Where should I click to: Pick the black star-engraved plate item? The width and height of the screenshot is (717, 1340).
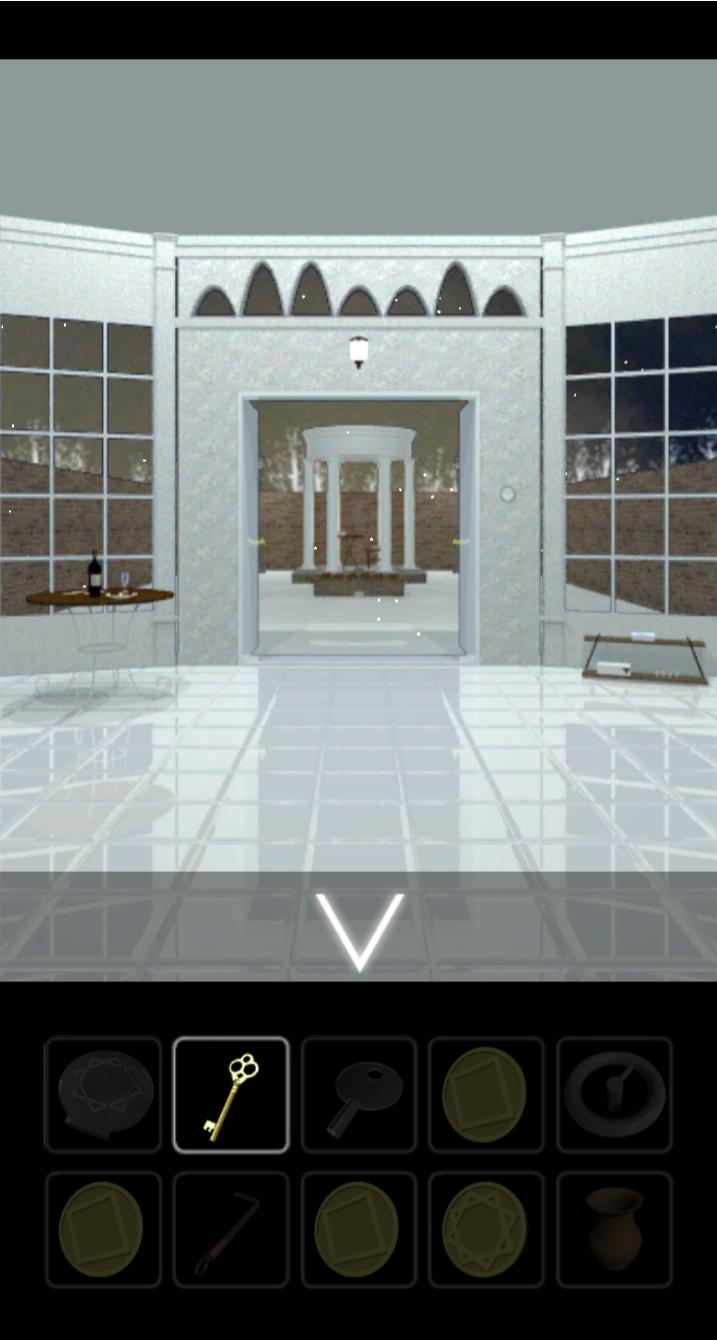click(x=103, y=1095)
